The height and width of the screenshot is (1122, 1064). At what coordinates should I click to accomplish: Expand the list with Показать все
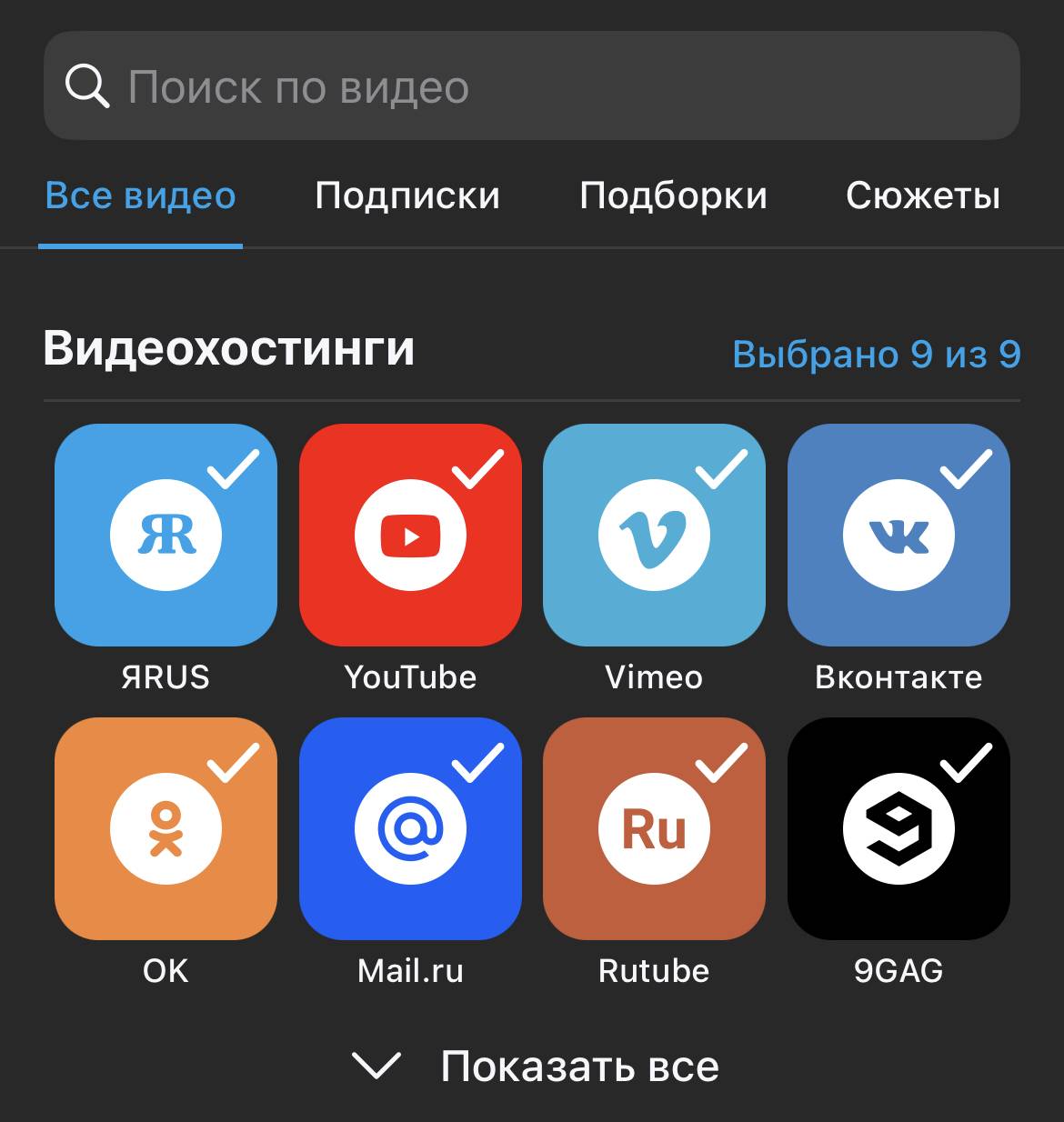(535, 1066)
